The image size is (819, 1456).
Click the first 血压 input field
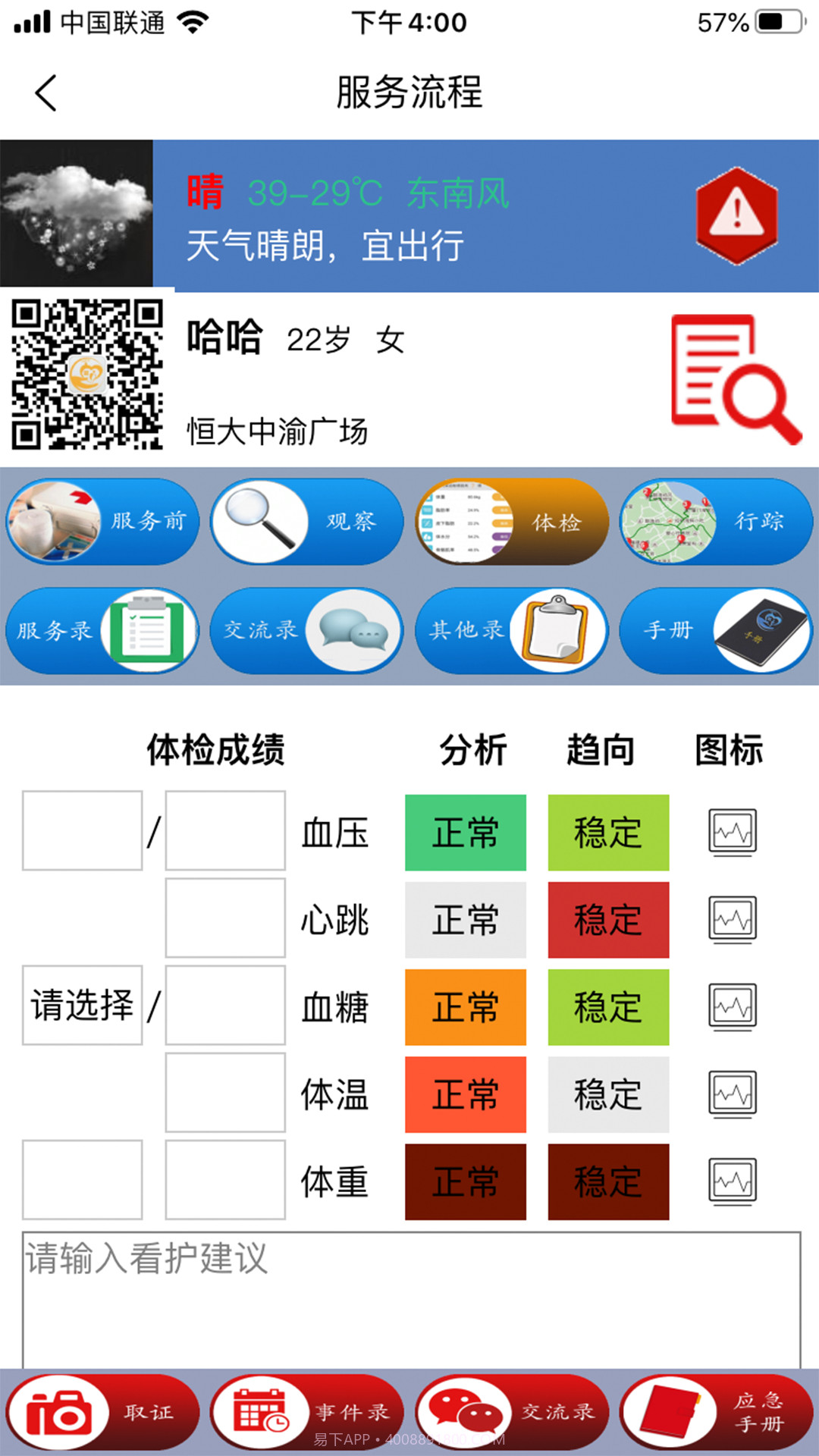[x=81, y=832]
